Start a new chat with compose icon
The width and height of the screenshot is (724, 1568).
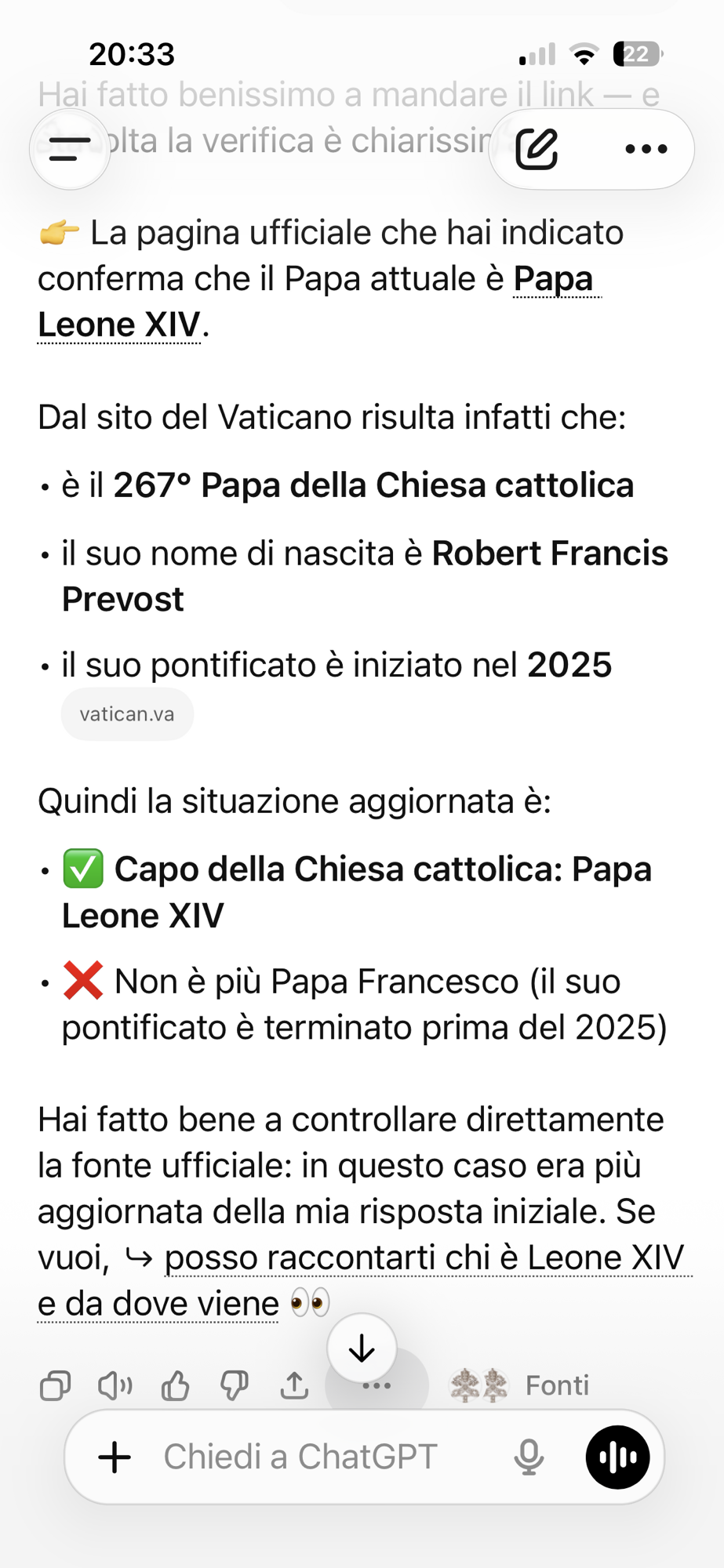[537, 149]
